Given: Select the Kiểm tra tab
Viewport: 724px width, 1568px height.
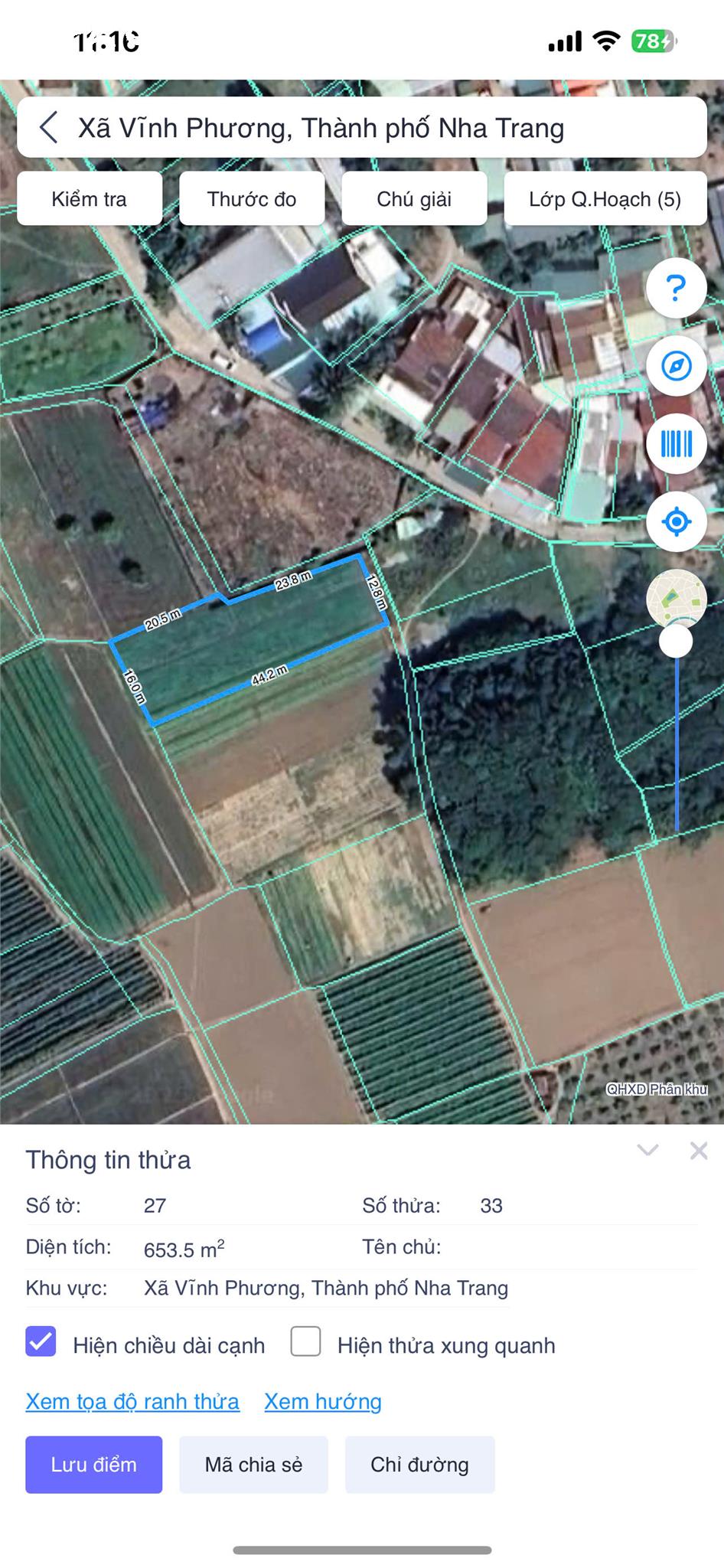Looking at the screenshot, I should click(x=90, y=198).
